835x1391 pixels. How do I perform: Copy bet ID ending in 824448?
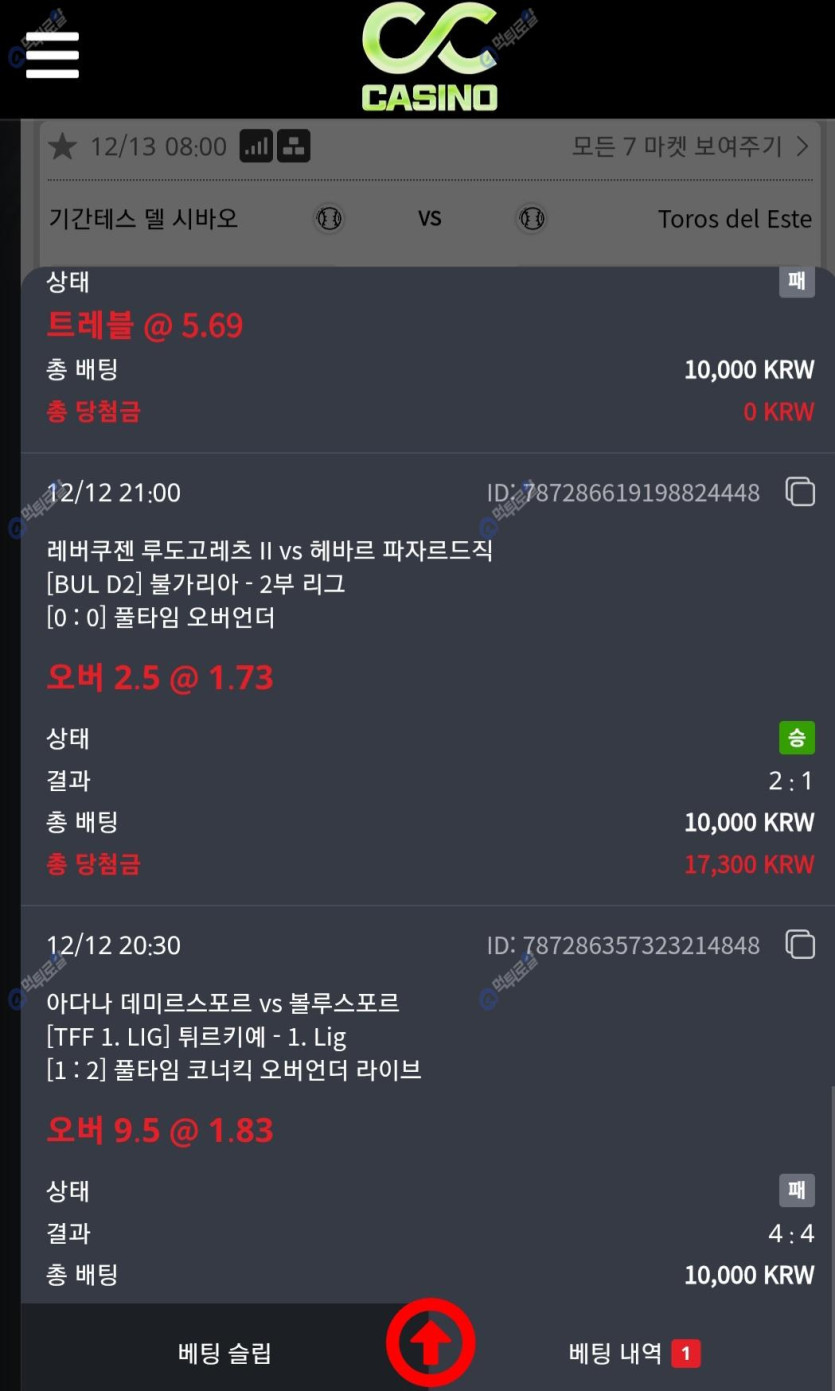click(x=800, y=492)
